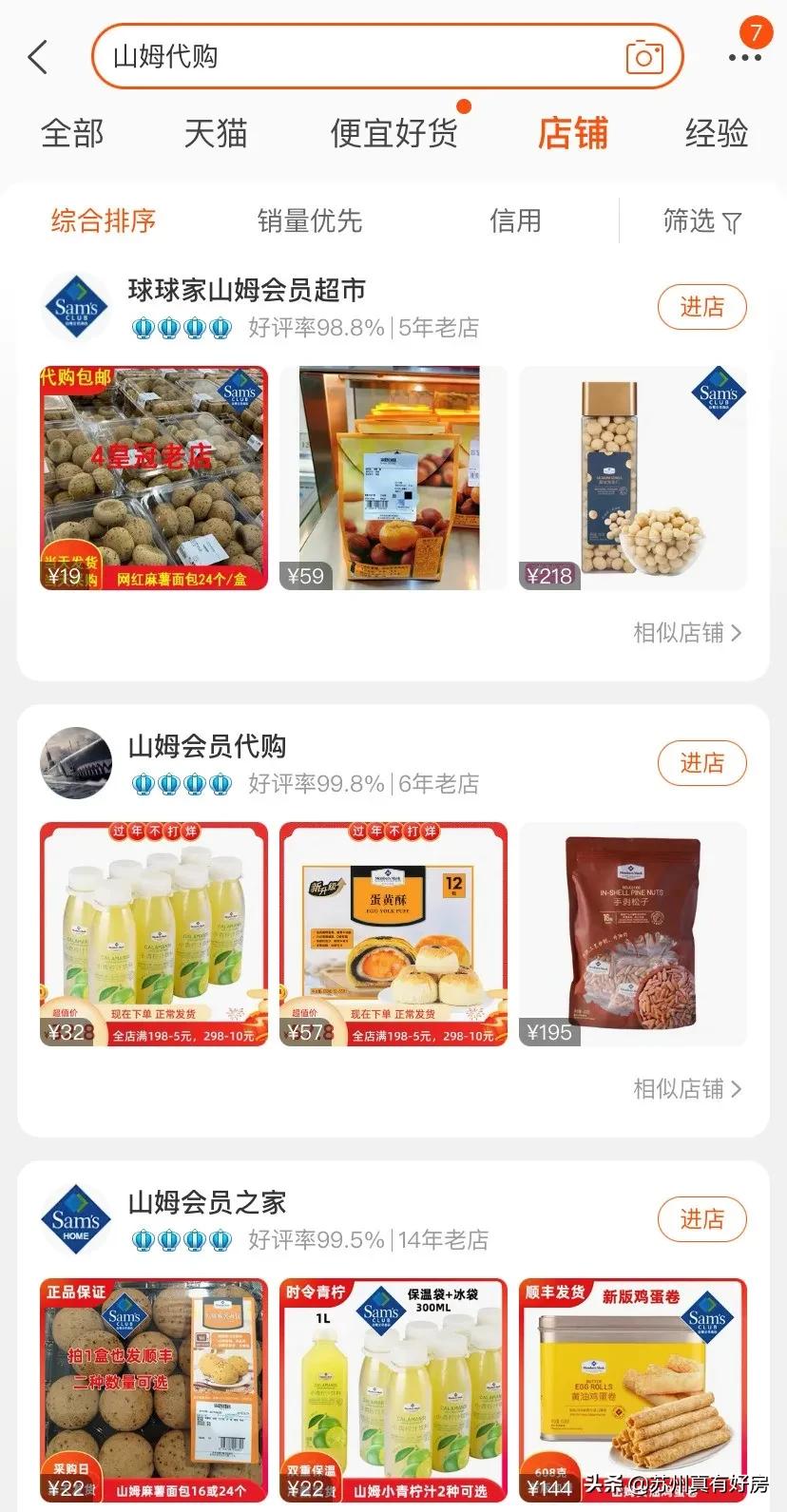
Task: Tap the notification badge showing 7
Action: (755, 32)
